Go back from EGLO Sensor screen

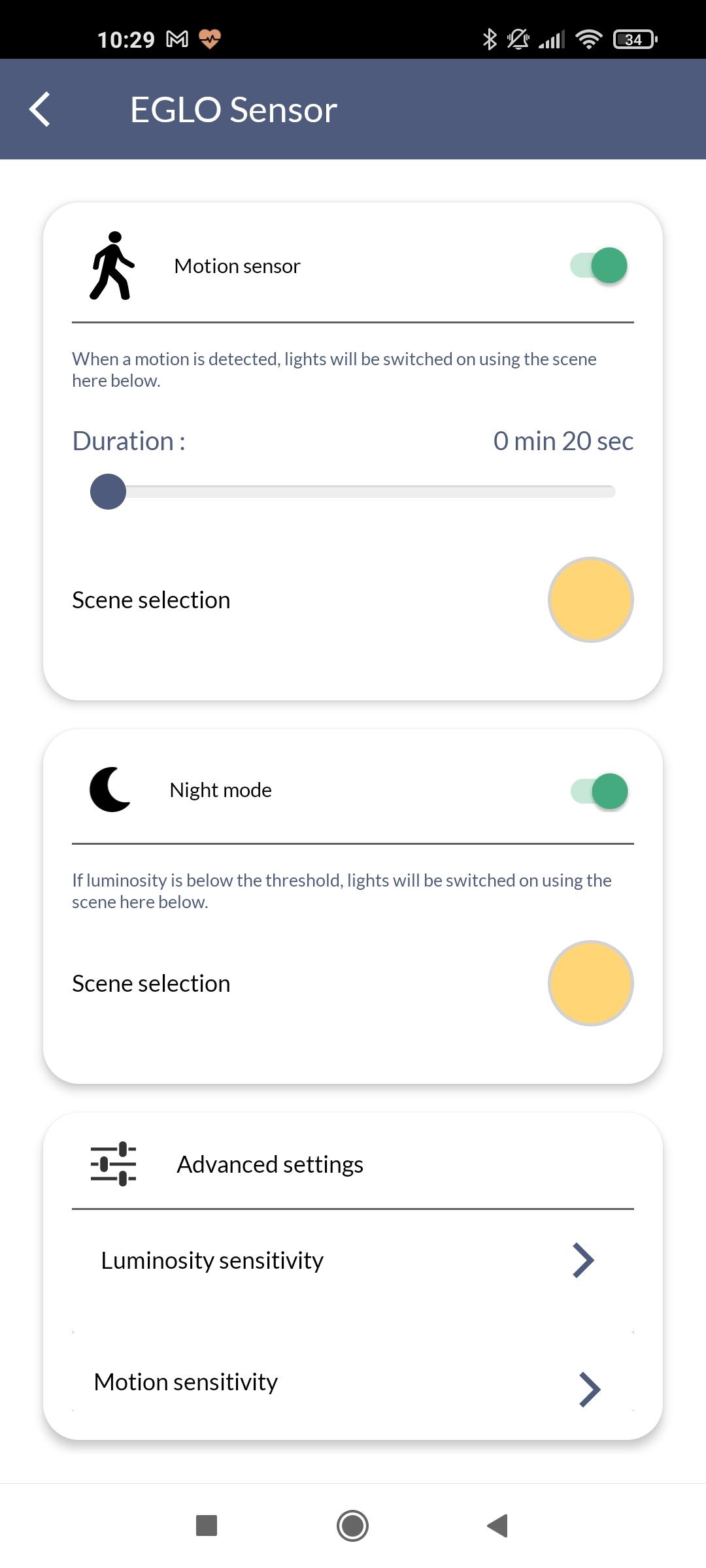(40, 109)
